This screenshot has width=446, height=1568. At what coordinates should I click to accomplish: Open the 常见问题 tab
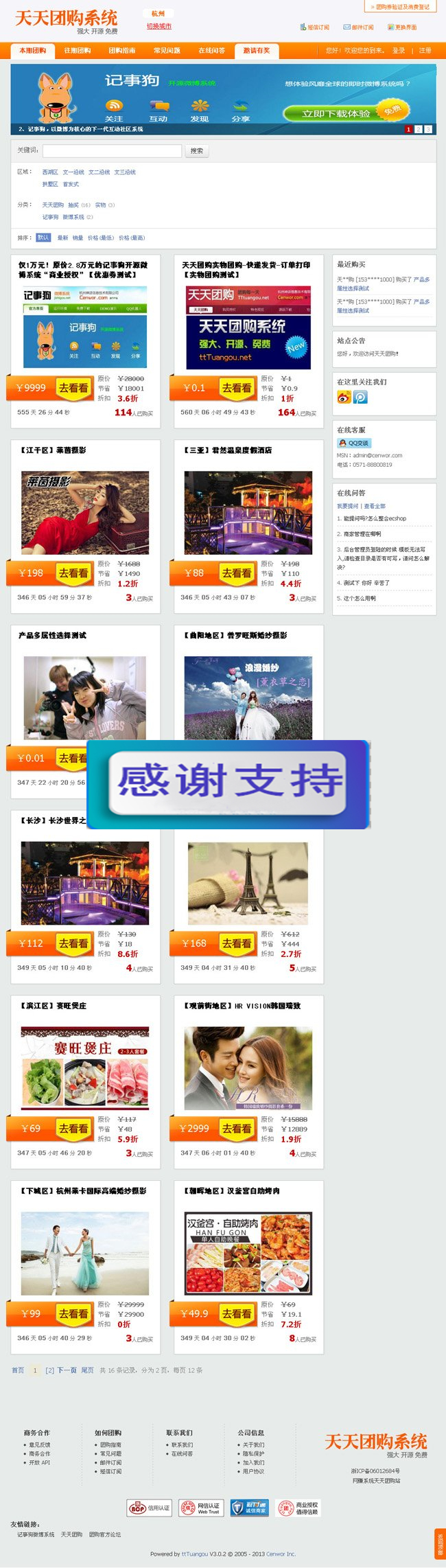(167, 50)
